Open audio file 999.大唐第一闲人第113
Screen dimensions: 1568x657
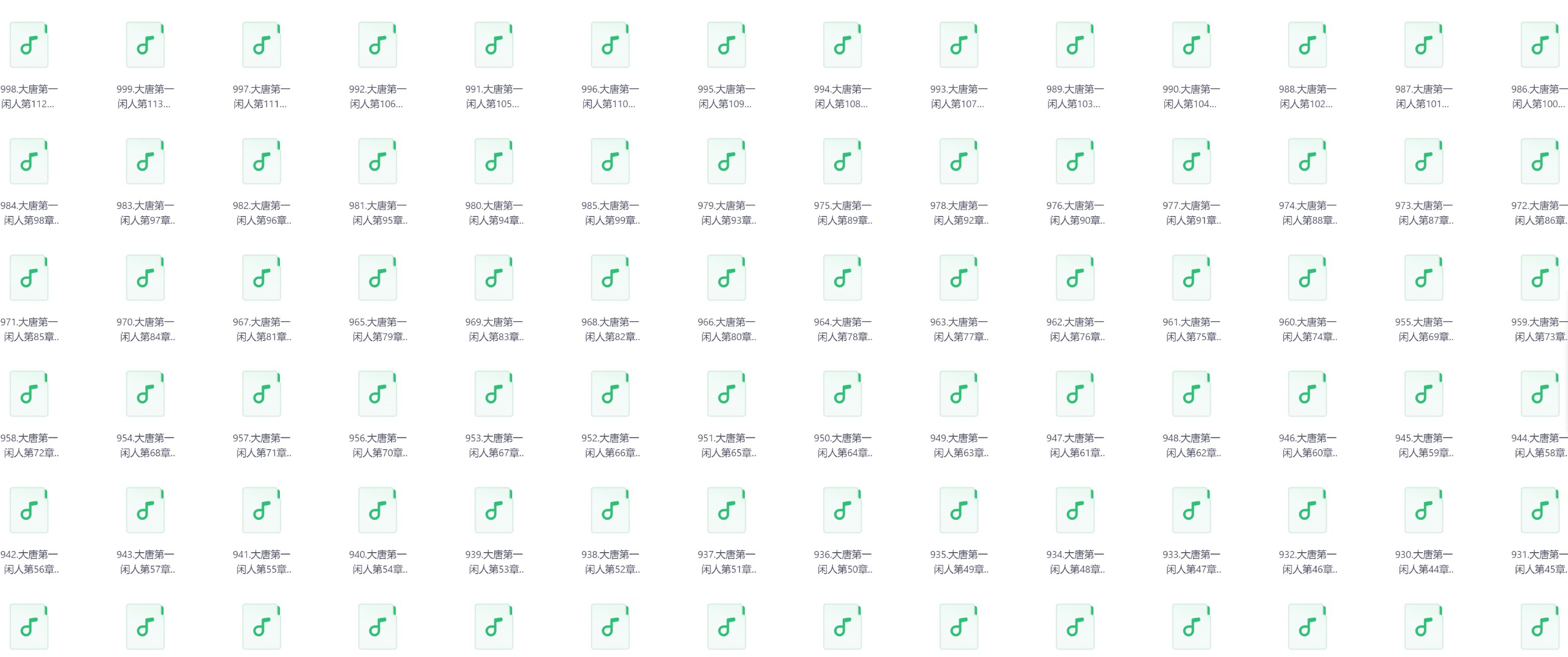[x=145, y=45]
